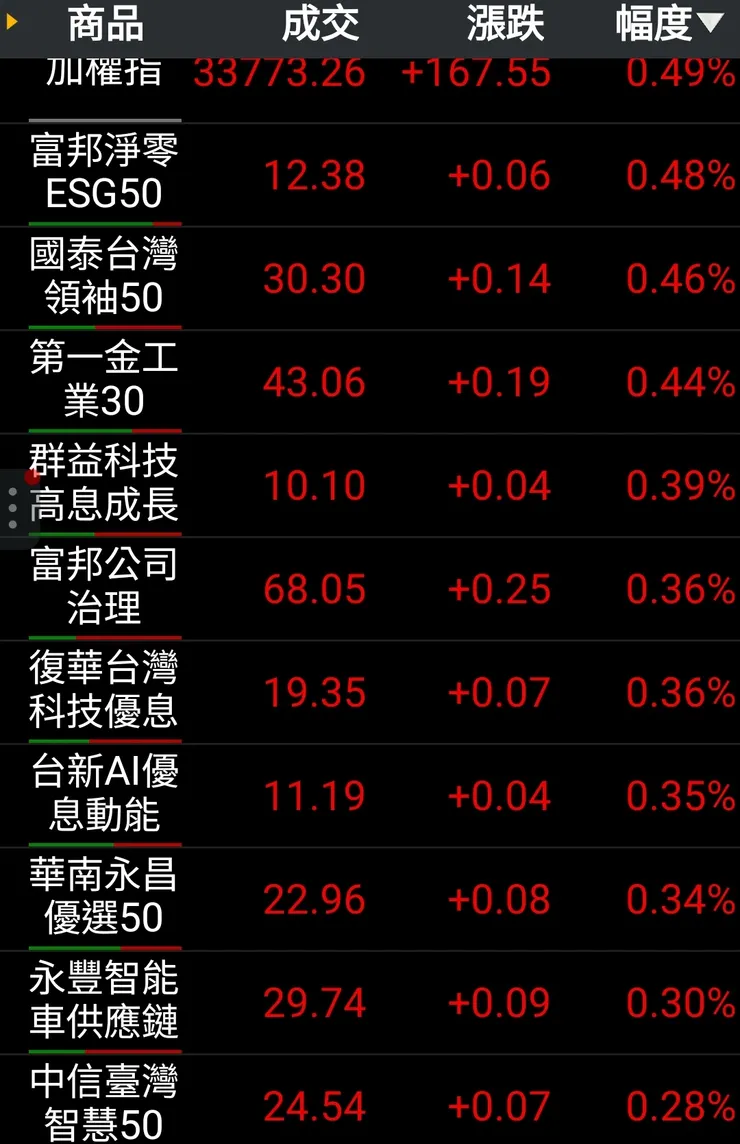740x1144 pixels.
Task: Tap the price 33773.26 of 加權指
Action: (278, 72)
